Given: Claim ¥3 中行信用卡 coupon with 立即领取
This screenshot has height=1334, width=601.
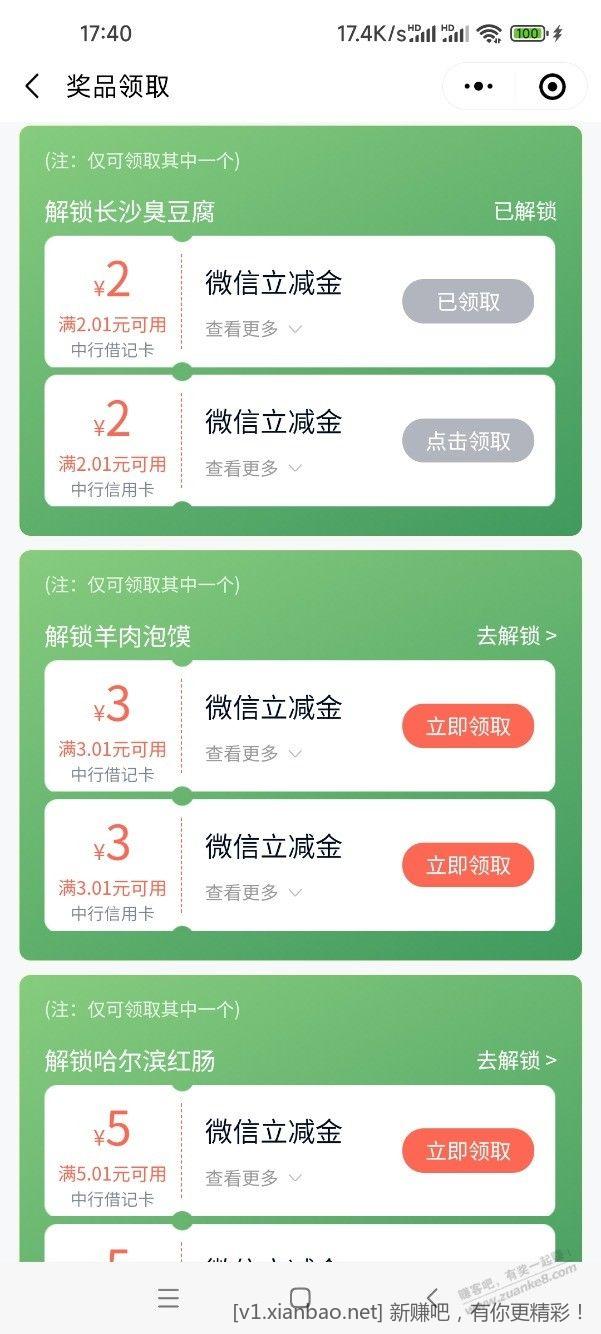Looking at the screenshot, I should point(468,865).
